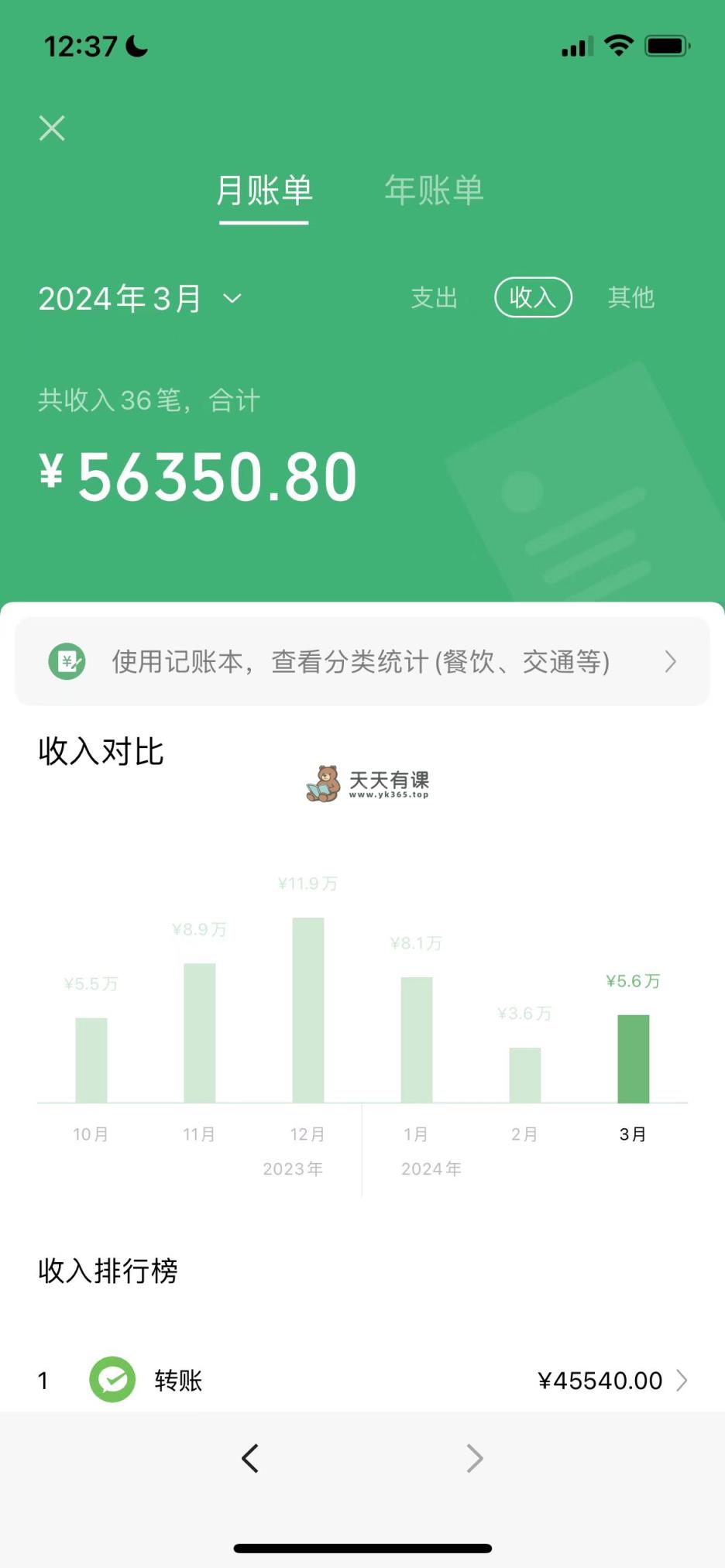The height and width of the screenshot is (1568, 725).
Task: Open the 转账 income ranking row
Action: [362, 1380]
